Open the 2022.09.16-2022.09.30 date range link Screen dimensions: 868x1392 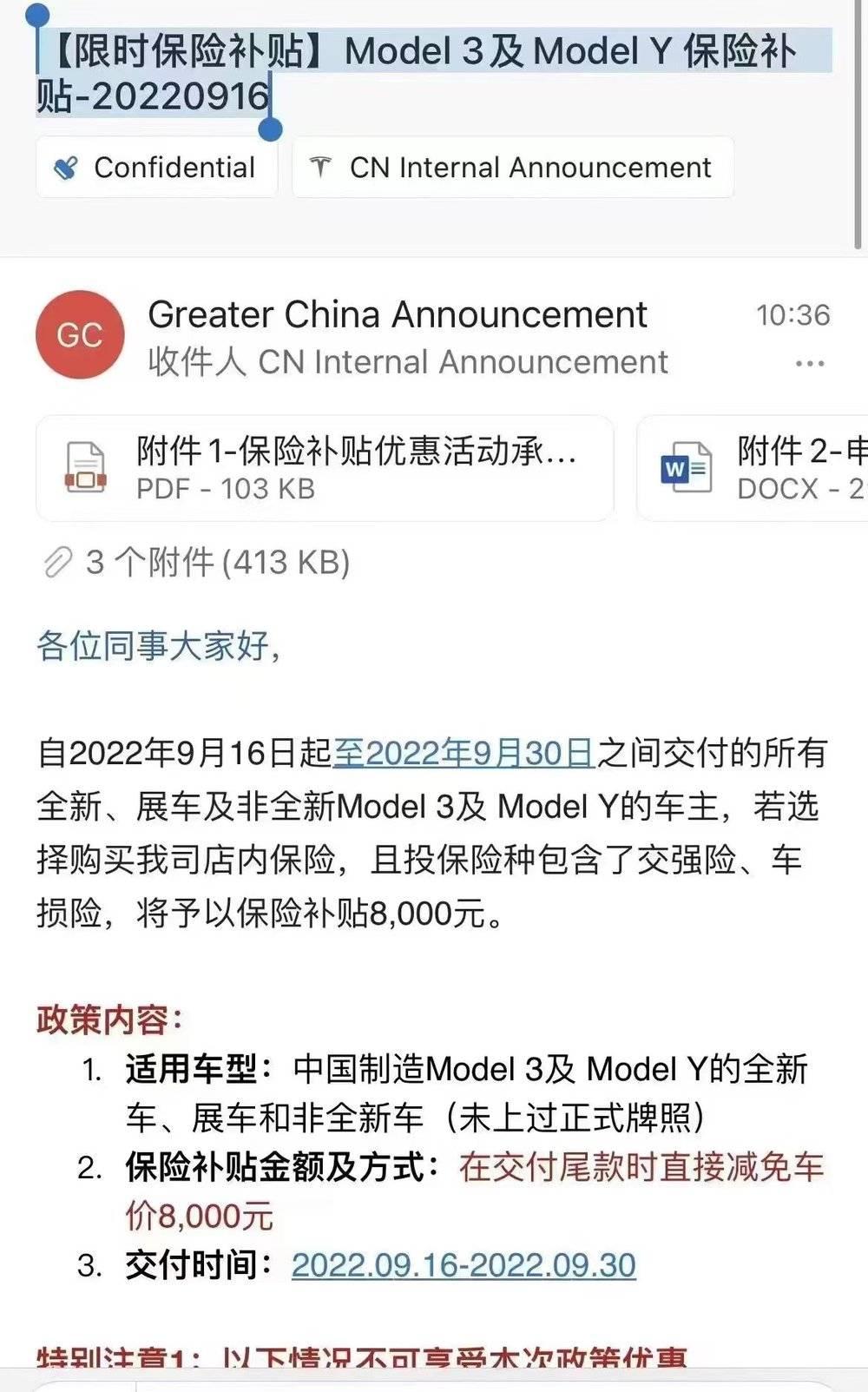(x=464, y=1265)
